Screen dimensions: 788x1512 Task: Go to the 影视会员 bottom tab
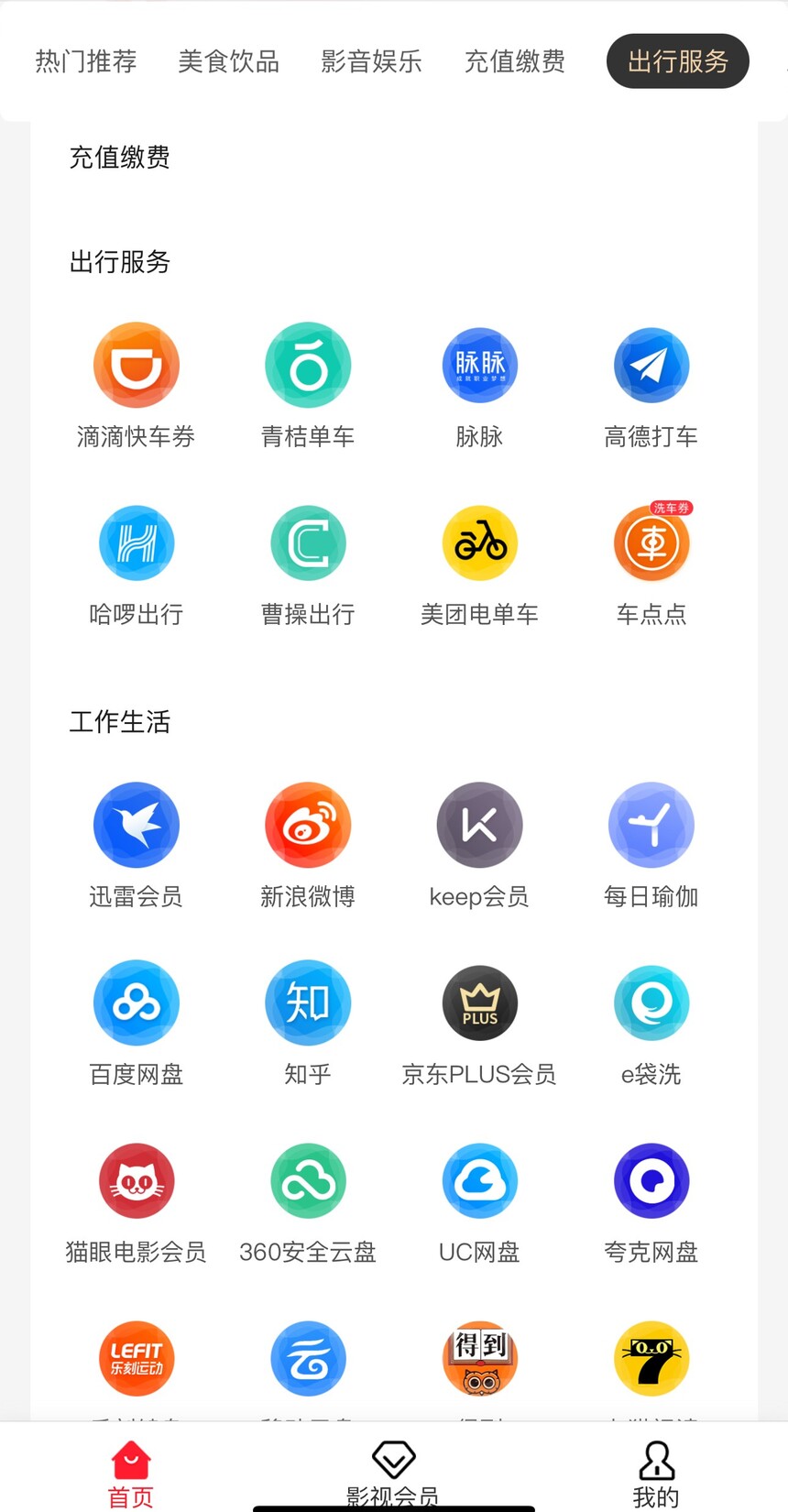[x=393, y=1471]
